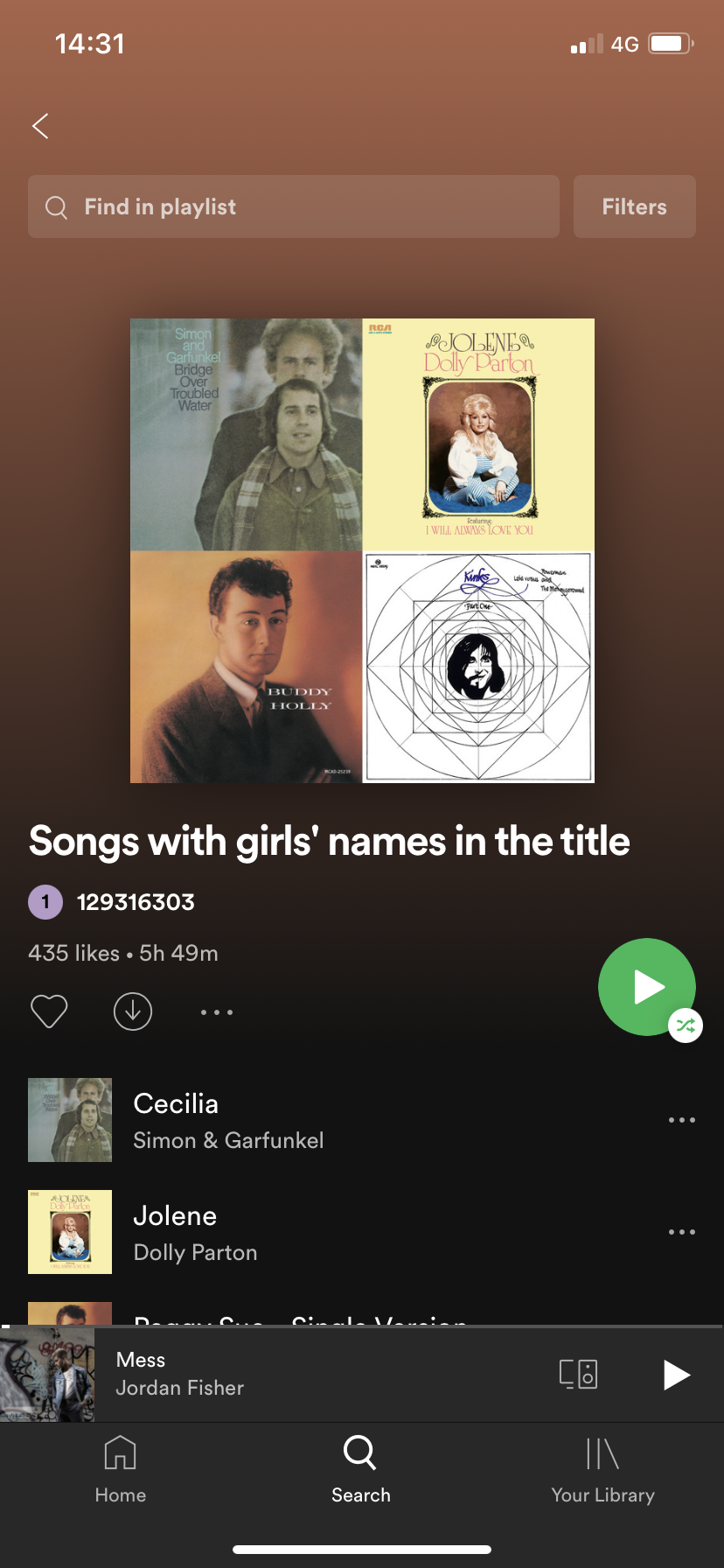Resume playback of Mess in the mini player
The width and height of the screenshot is (724, 1568).
675,1375
